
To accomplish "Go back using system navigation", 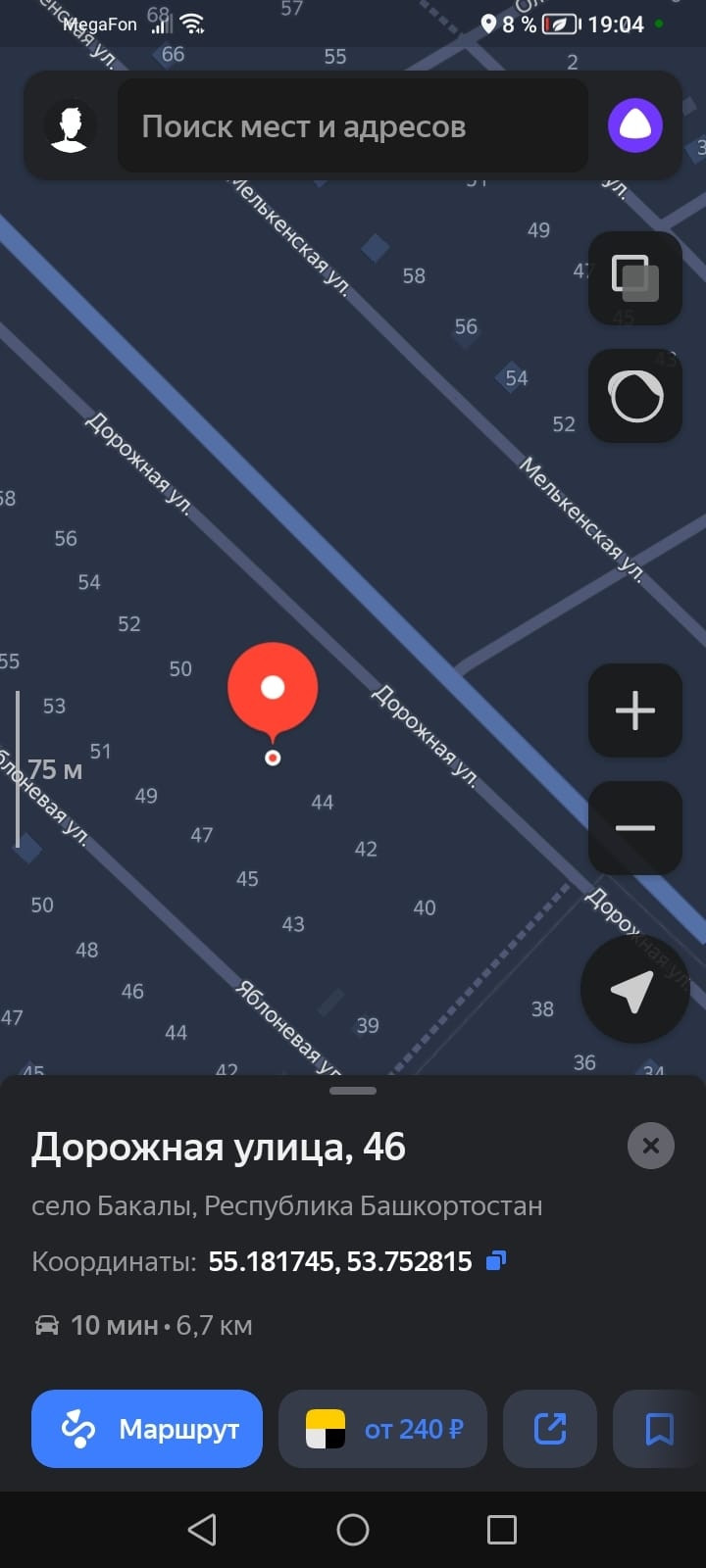I will 202,1529.
